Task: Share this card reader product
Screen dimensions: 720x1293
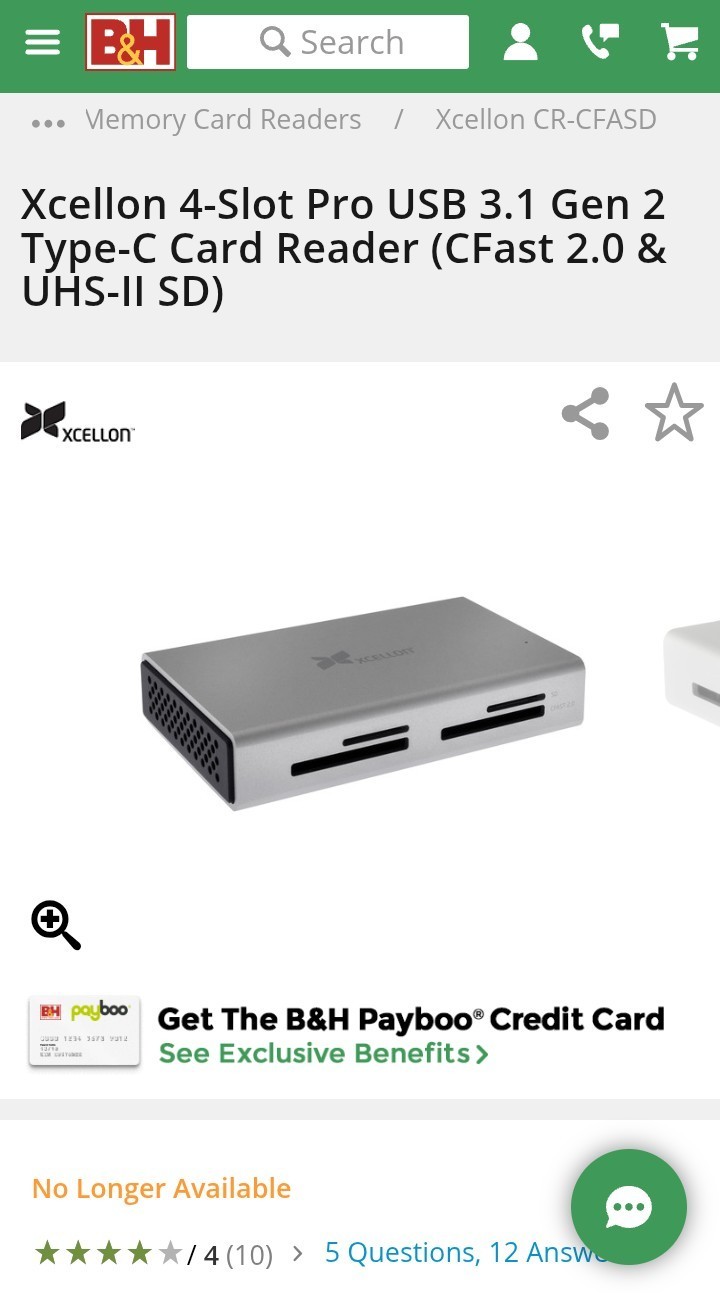Action: point(585,413)
